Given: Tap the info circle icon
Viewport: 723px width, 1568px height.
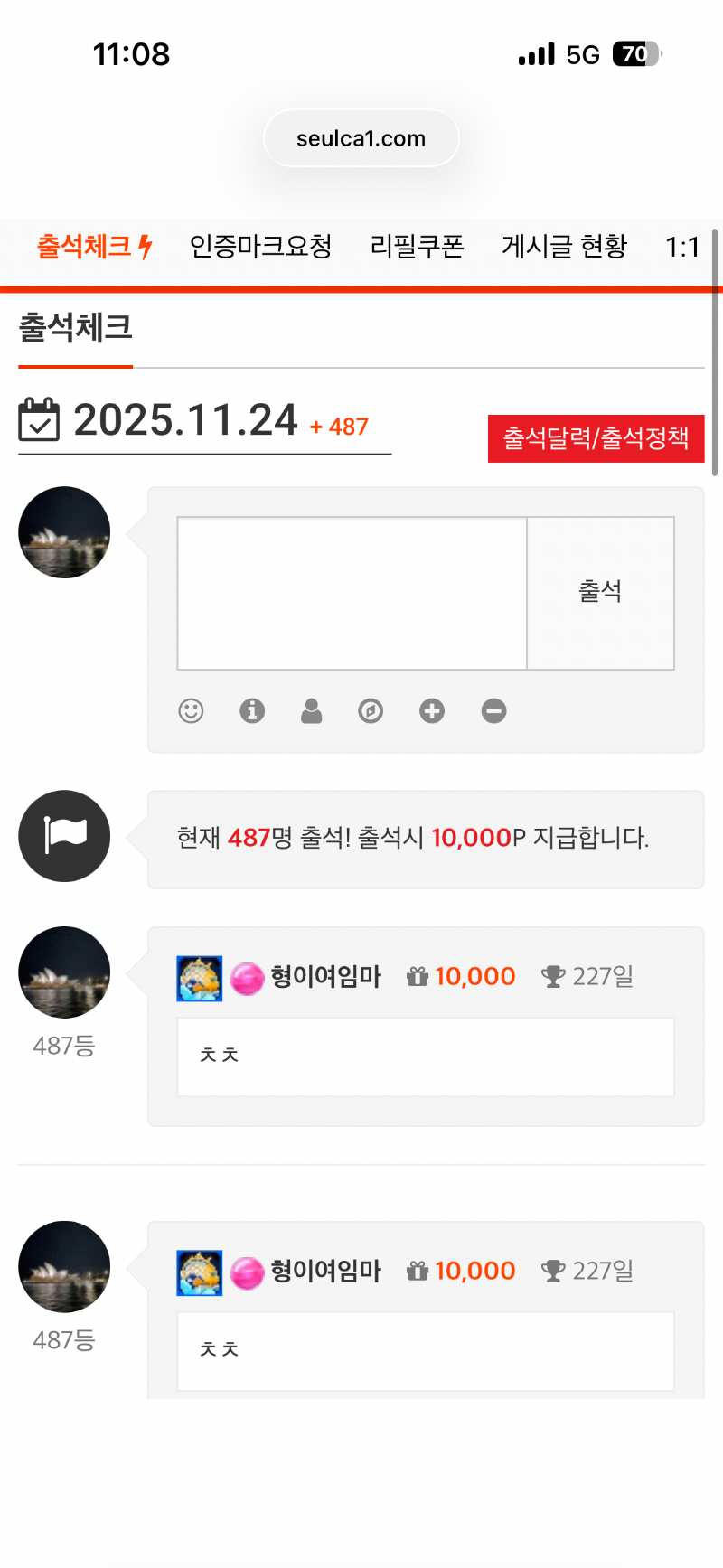Looking at the screenshot, I should 252,711.
